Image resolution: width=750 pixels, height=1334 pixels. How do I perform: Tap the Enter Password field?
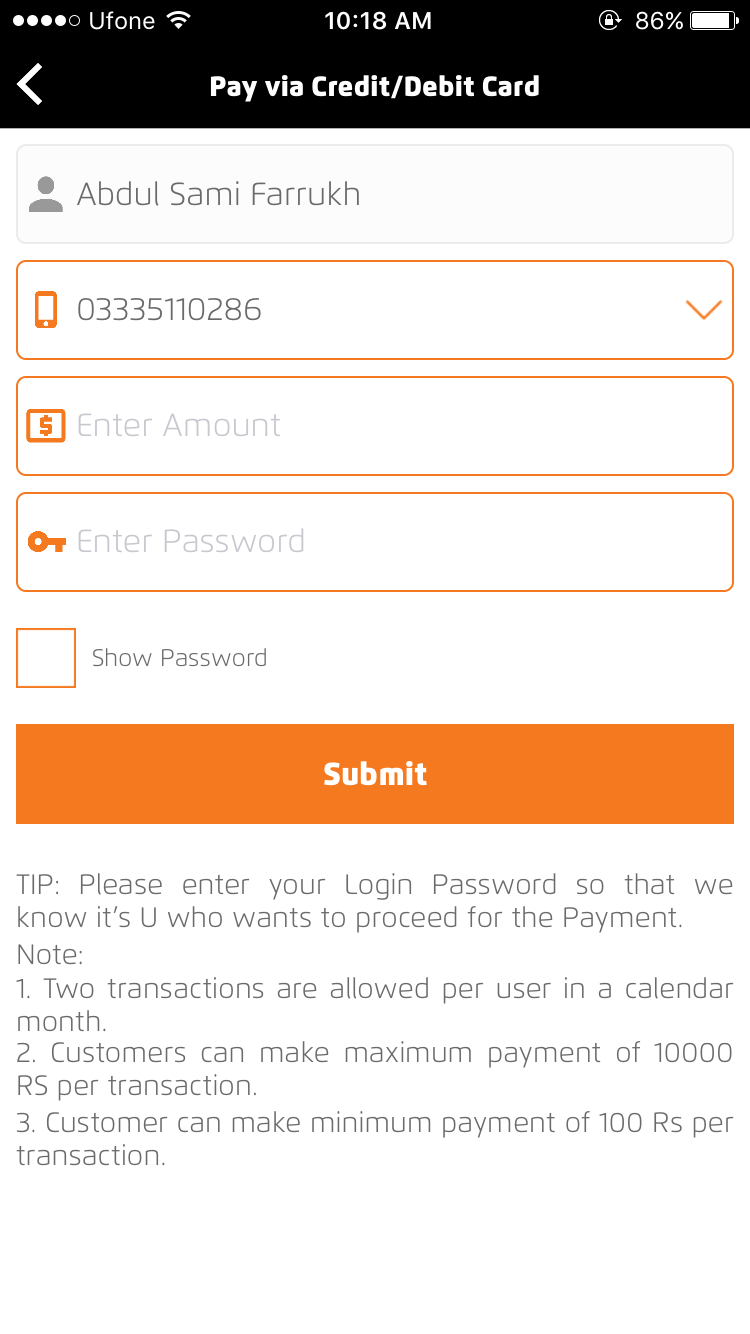point(375,542)
